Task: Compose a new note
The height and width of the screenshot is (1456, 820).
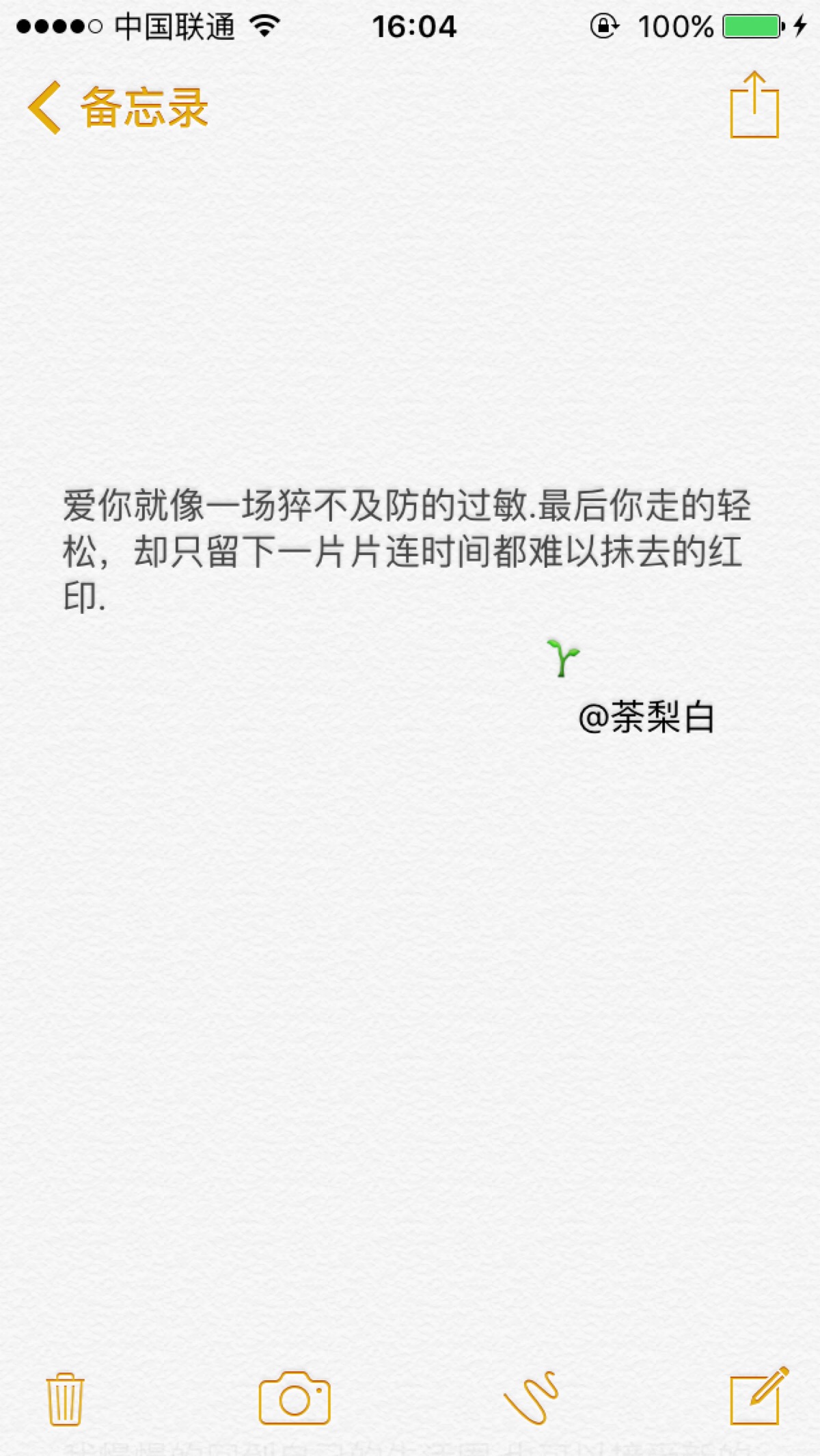Action: click(x=758, y=1396)
